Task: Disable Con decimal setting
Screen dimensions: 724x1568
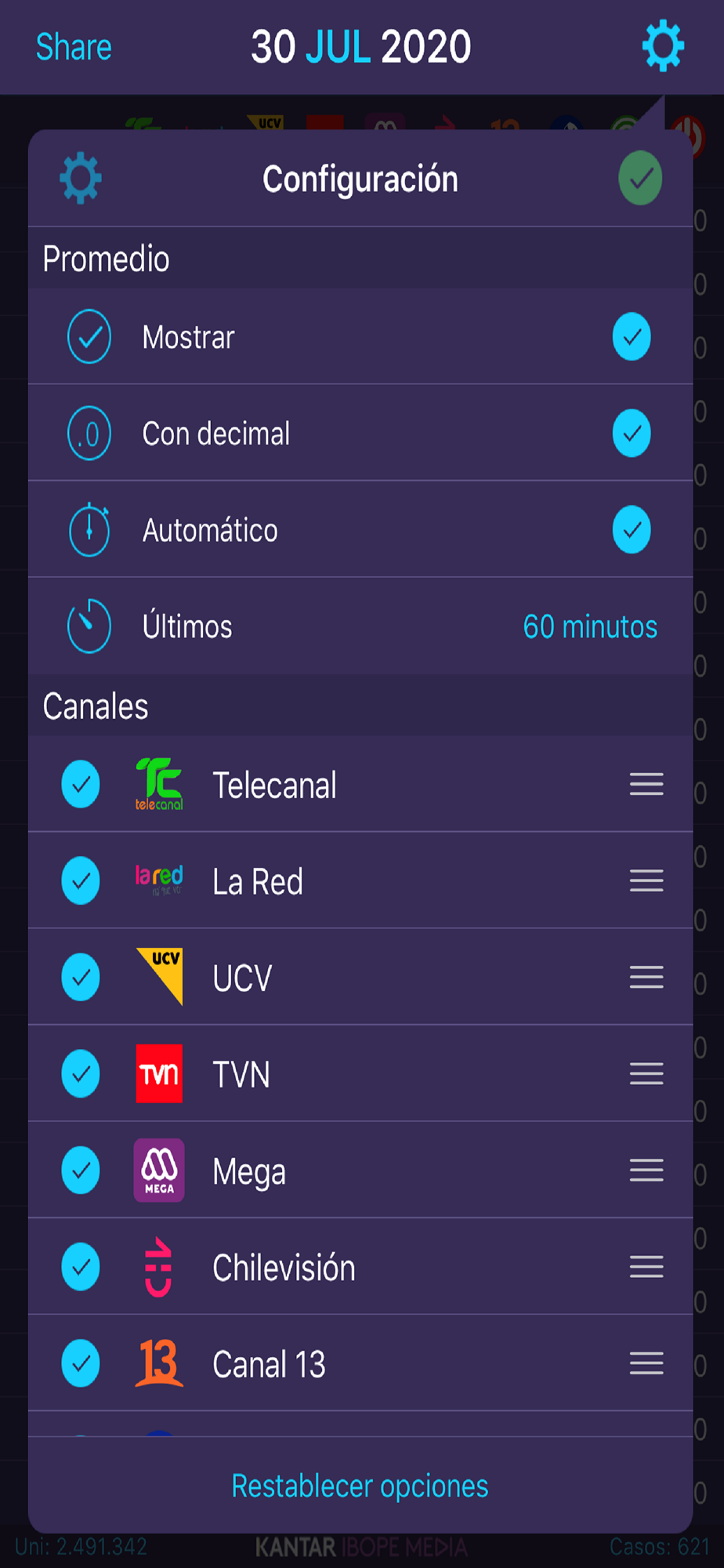Action: point(632,434)
